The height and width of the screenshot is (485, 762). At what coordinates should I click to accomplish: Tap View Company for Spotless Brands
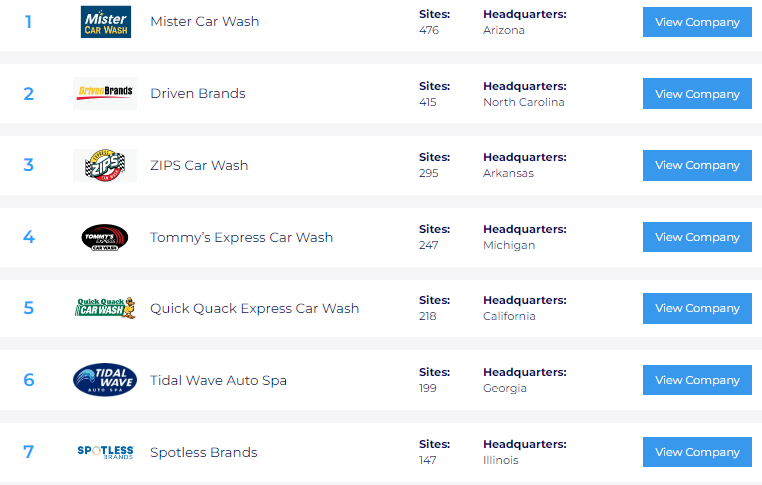point(697,452)
